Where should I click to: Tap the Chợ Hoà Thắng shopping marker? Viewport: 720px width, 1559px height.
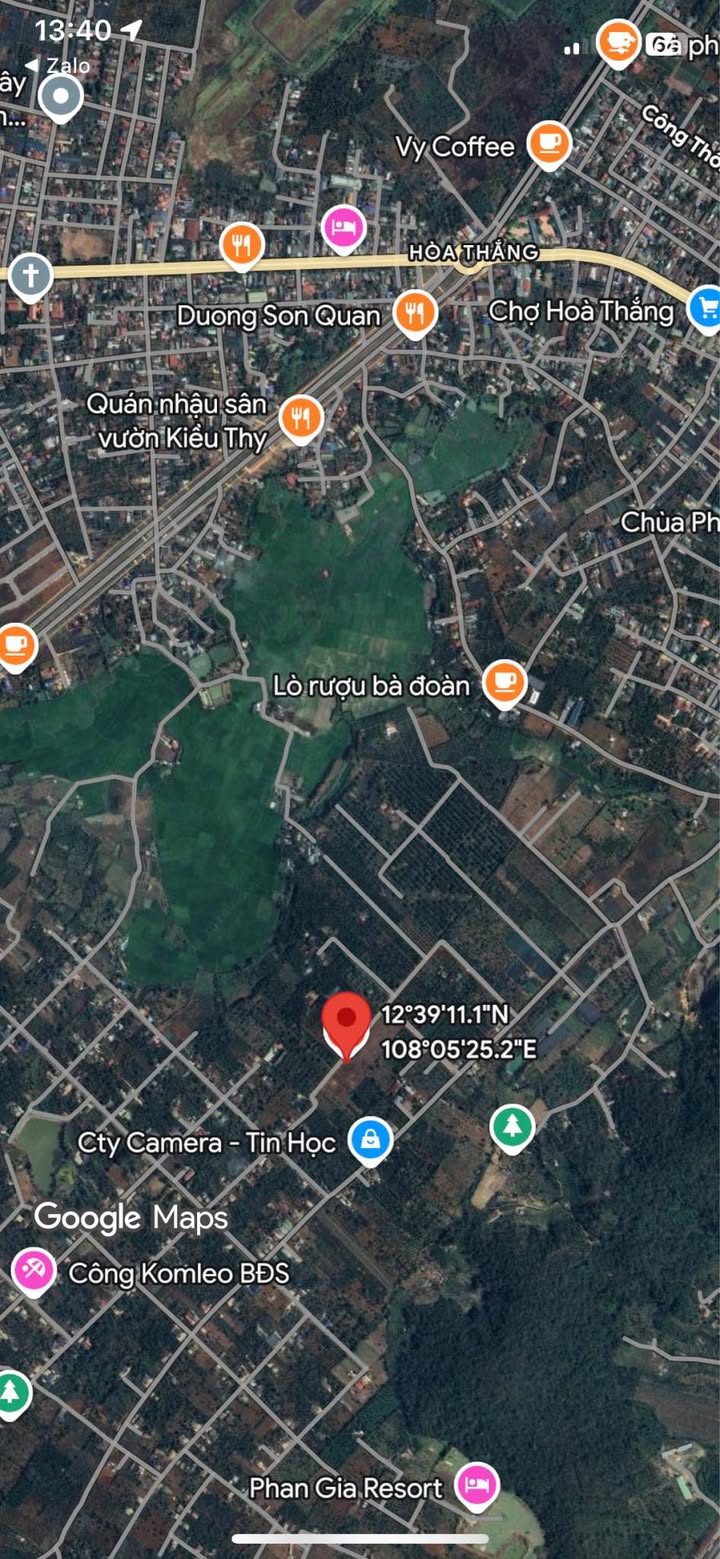click(x=705, y=306)
